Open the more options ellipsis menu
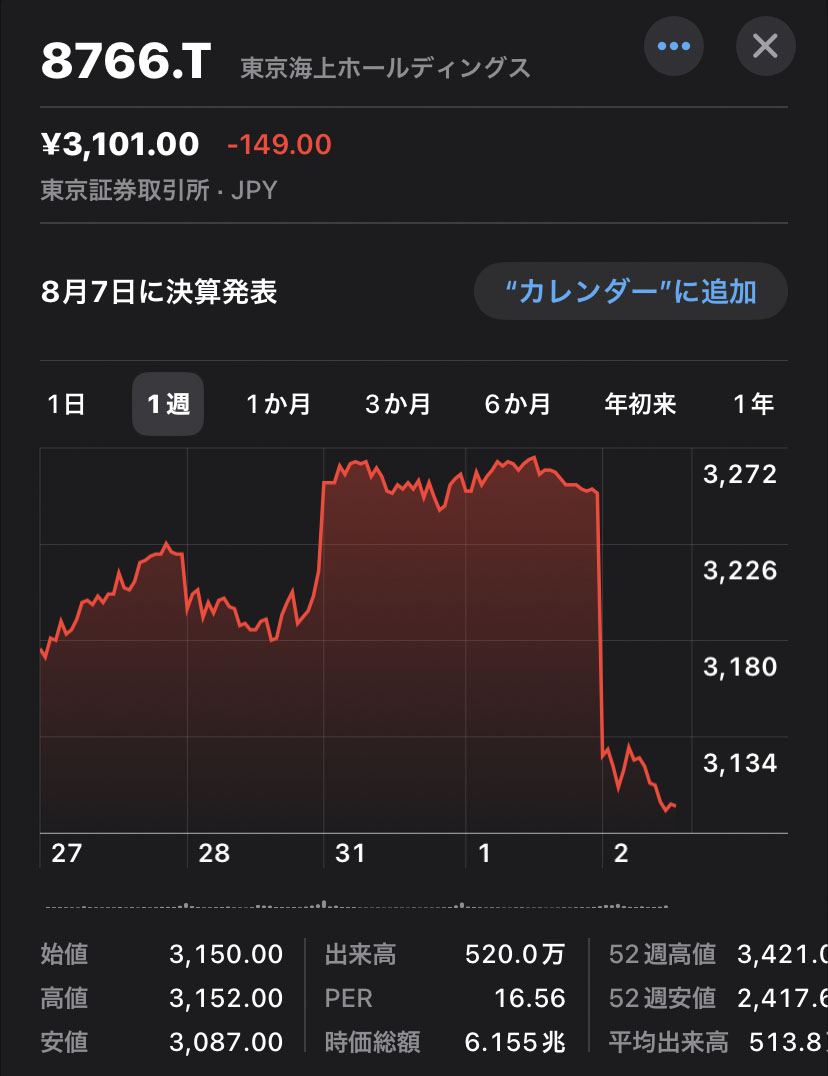Viewport: 828px width, 1076px height. [674, 46]
